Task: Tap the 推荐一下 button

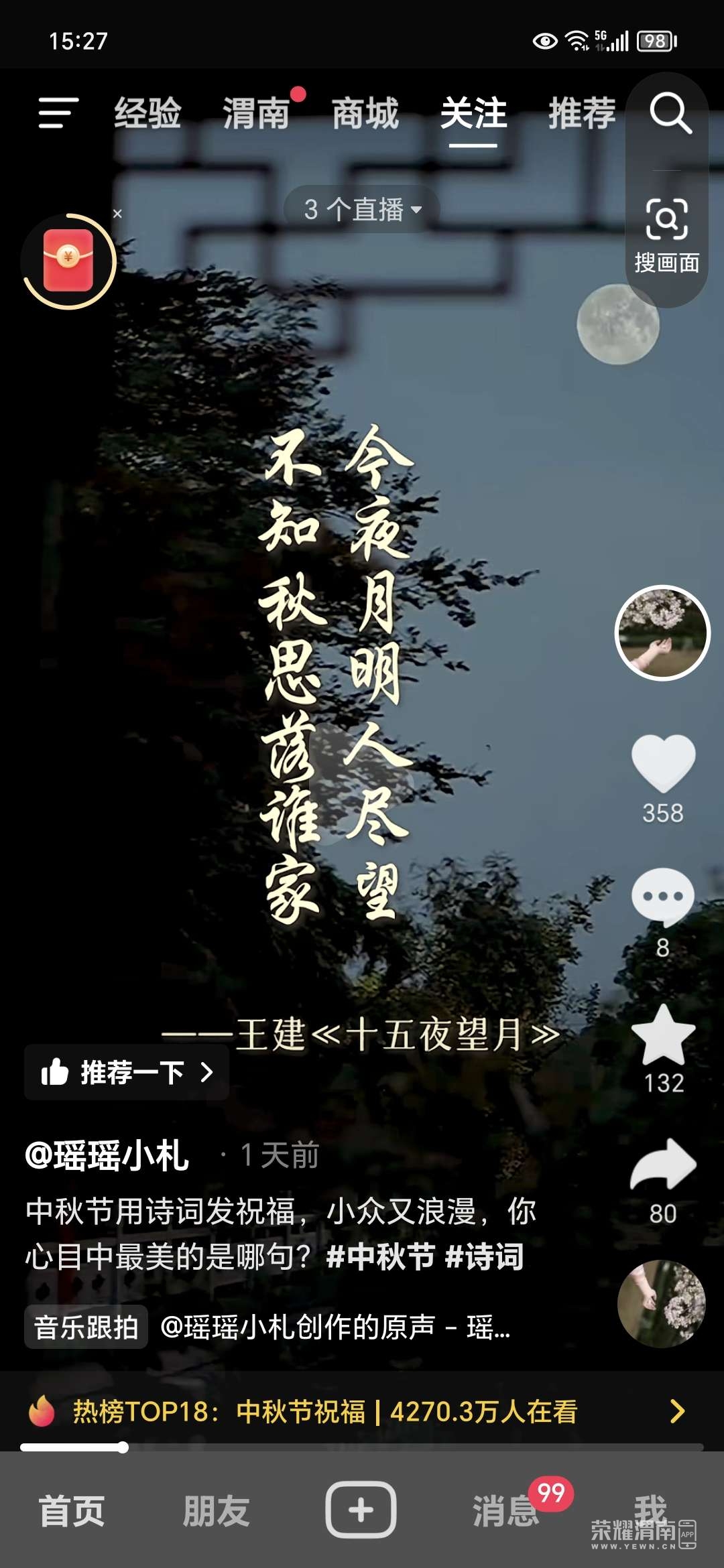Action: tap(127, 1072)
